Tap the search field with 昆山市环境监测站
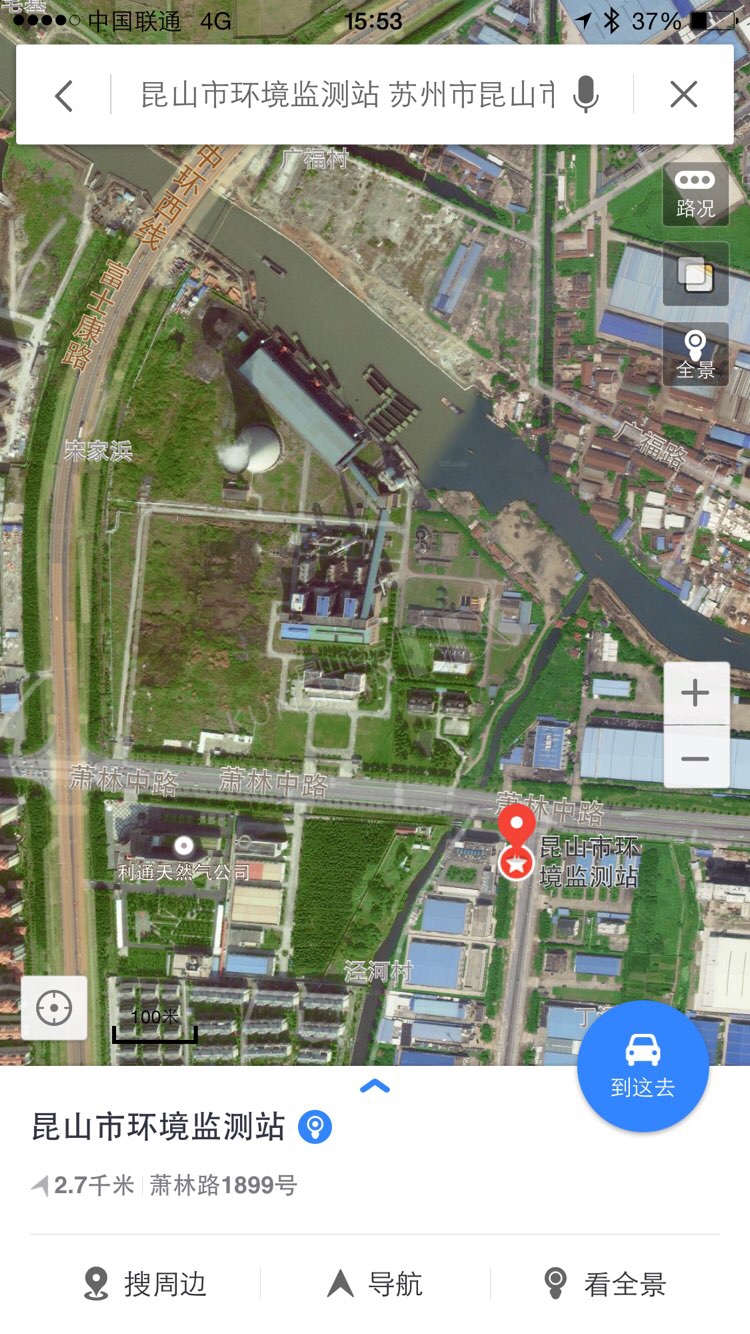Viewport: 750px width, 1334px height. click(346, 95)
